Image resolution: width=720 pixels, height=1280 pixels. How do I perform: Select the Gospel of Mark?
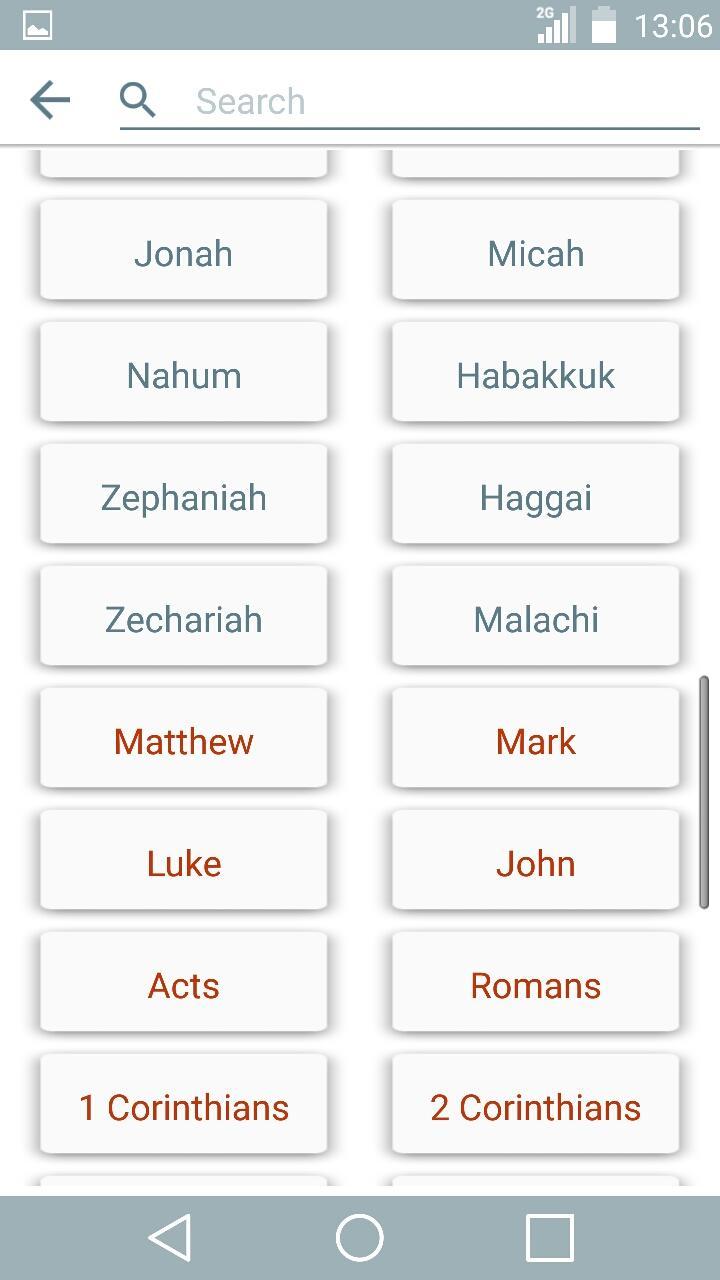coord(535,740)
